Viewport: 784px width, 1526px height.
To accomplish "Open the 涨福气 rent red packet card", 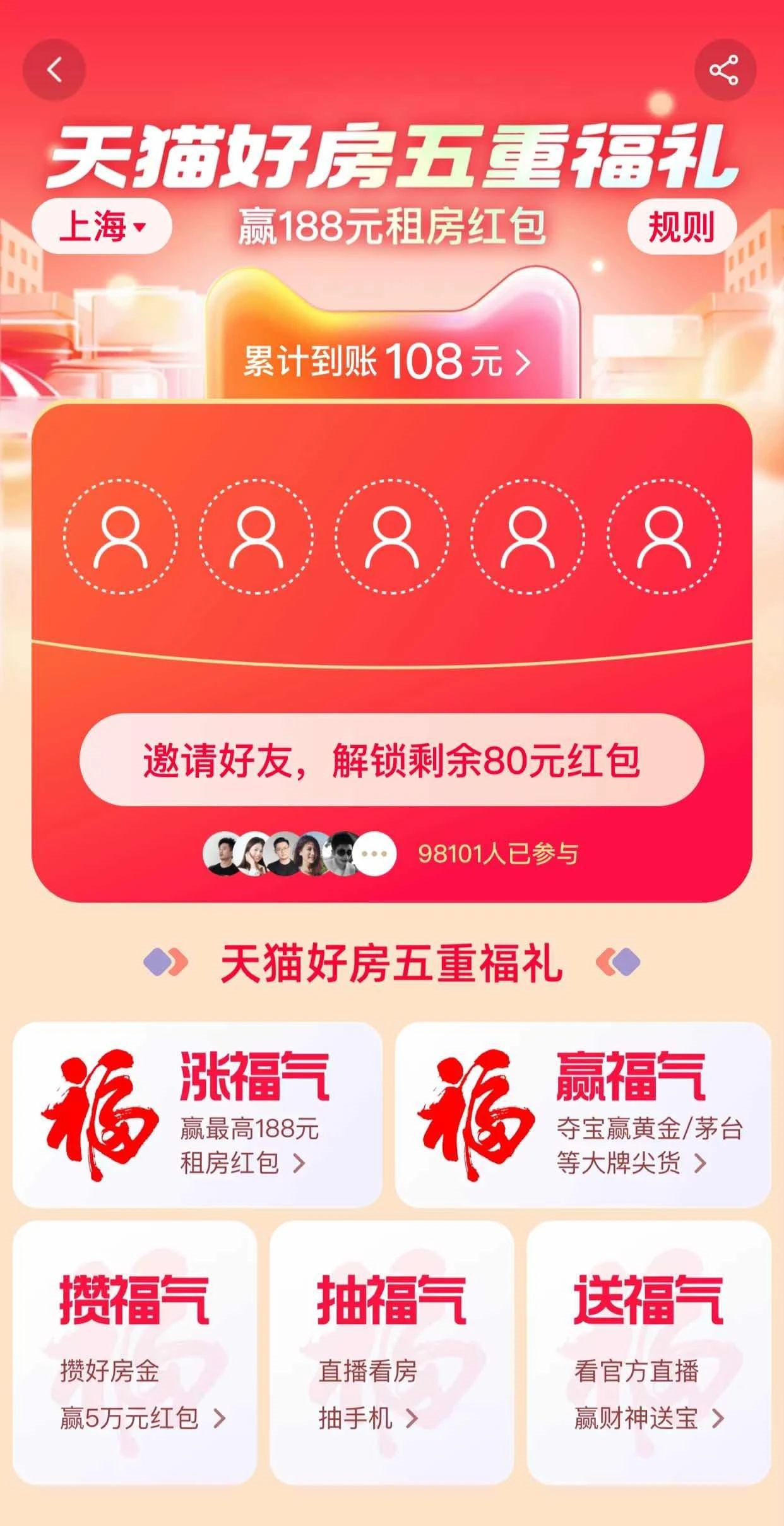I will 197,1114.
